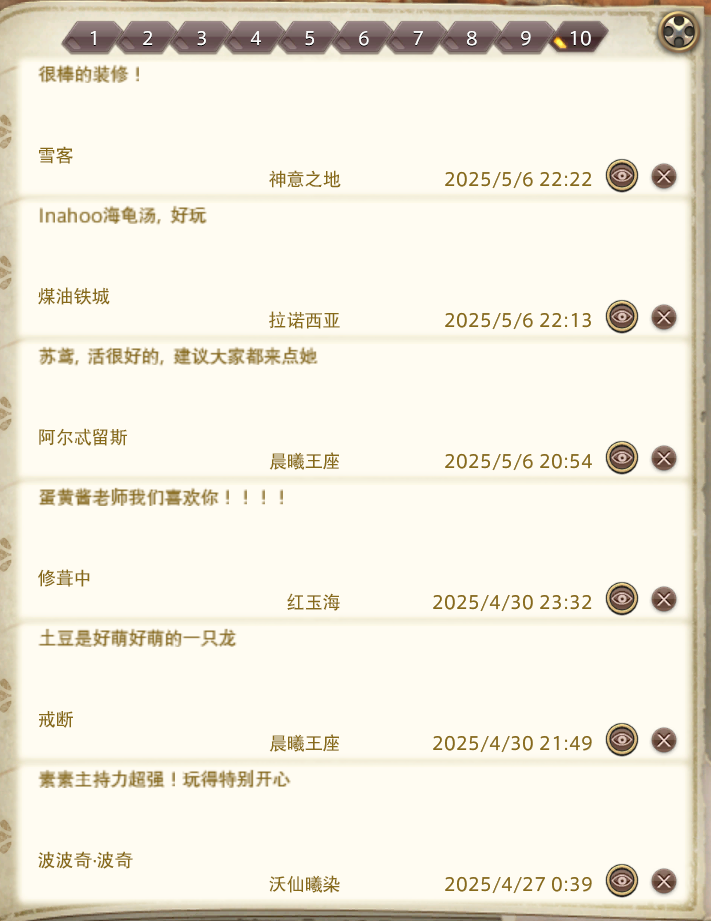The height and width of the screenshot is (921, 711).
Task: Open page 7 tab
Action: coord(417,39)
